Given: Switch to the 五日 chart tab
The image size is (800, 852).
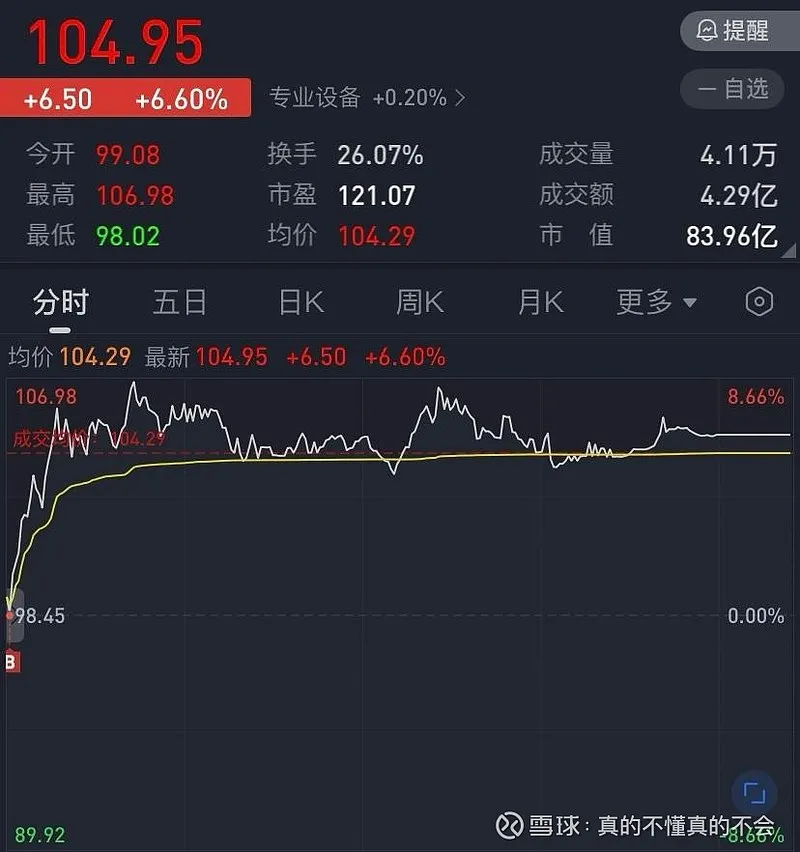Looking at the screenshot, I should pyautogui.click(x=180, y=302).
